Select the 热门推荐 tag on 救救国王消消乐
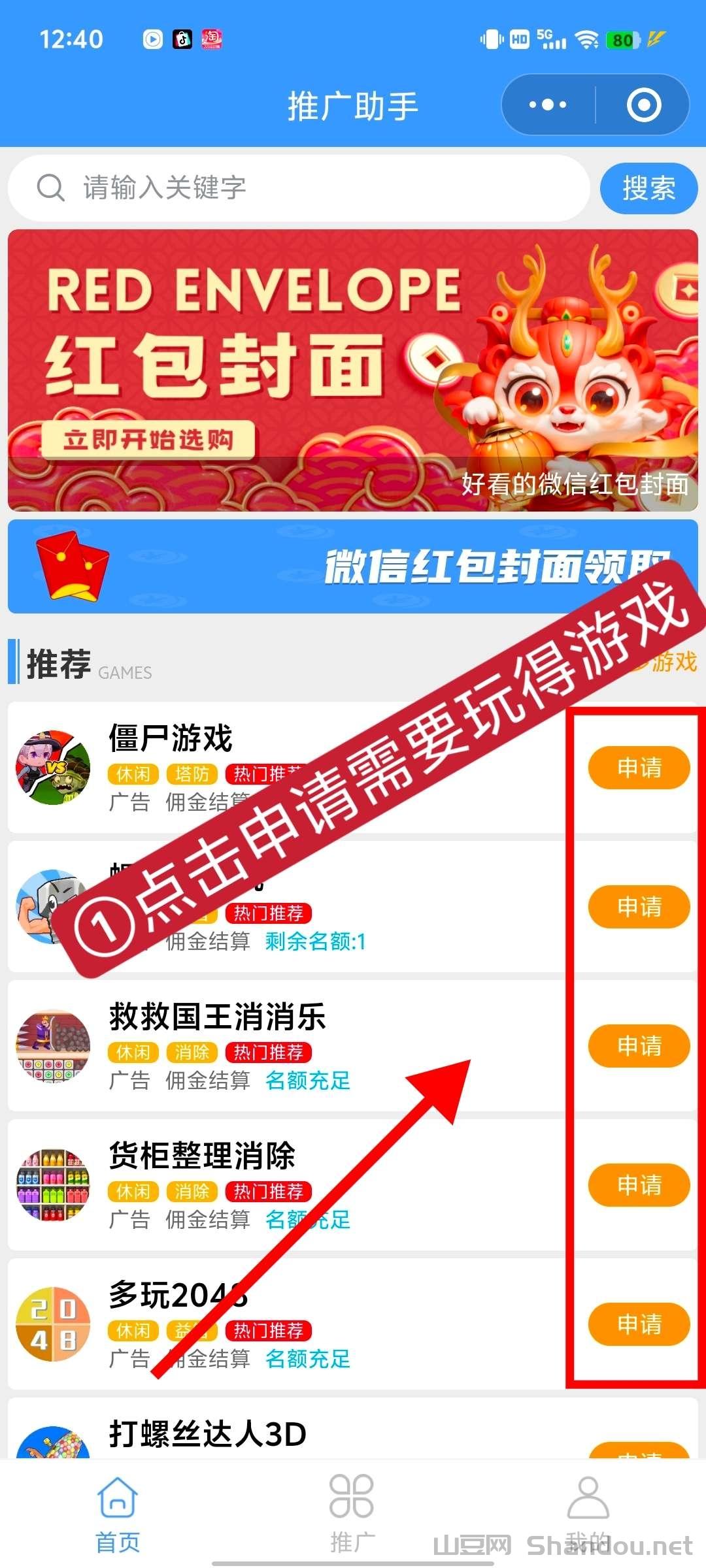Viewport: 706px width, 1568px height. (269, 1053)
